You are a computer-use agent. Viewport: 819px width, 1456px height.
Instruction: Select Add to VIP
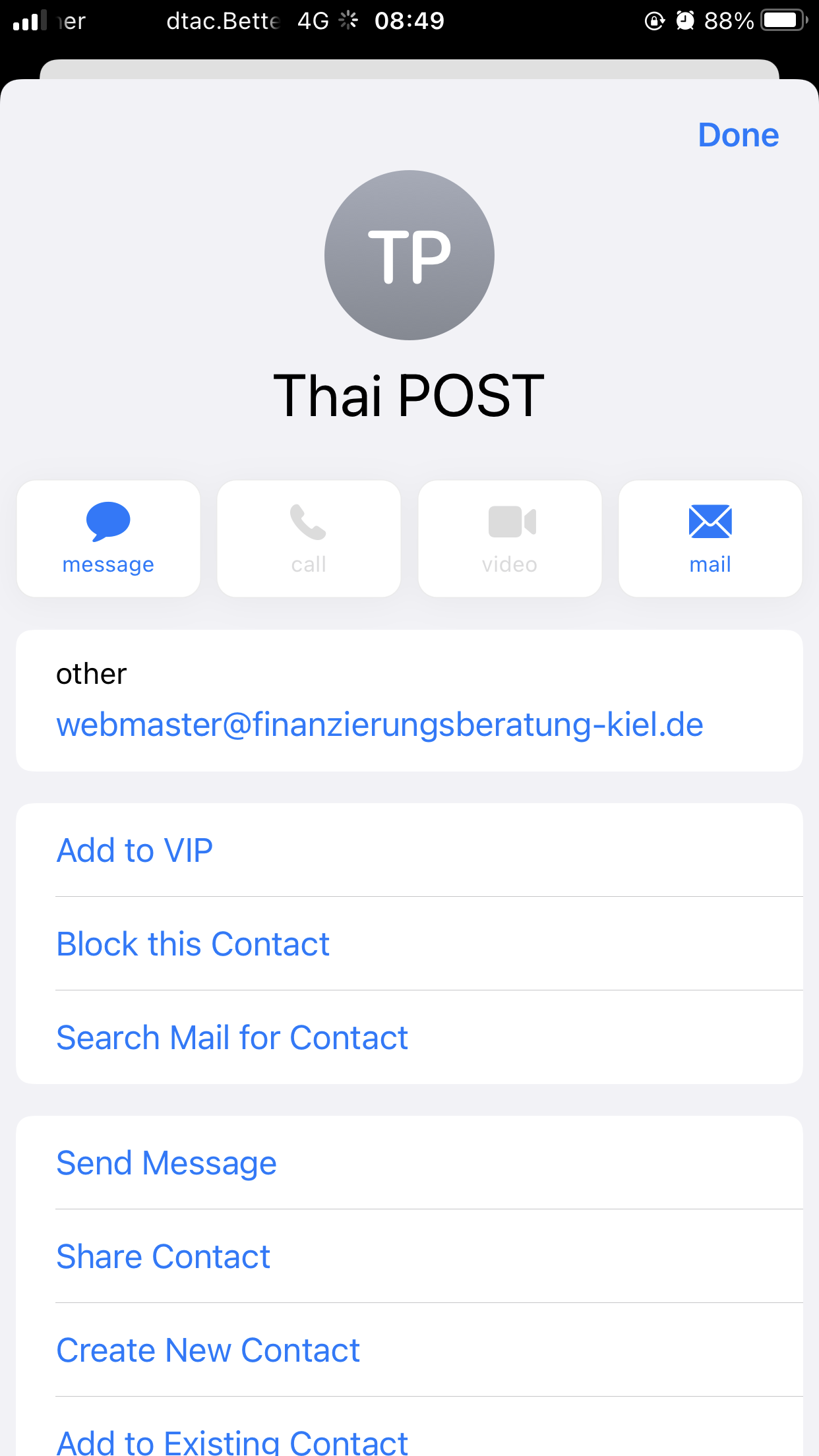click(x=409, y=850)
